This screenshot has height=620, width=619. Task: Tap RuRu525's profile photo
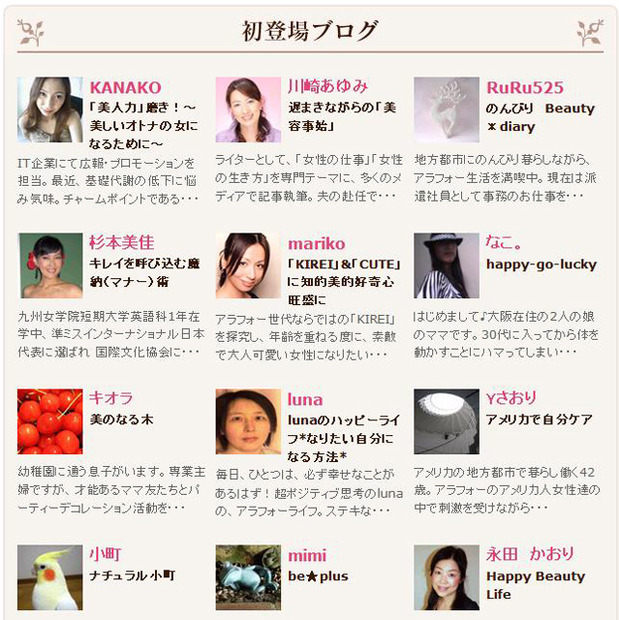(446, 110)
